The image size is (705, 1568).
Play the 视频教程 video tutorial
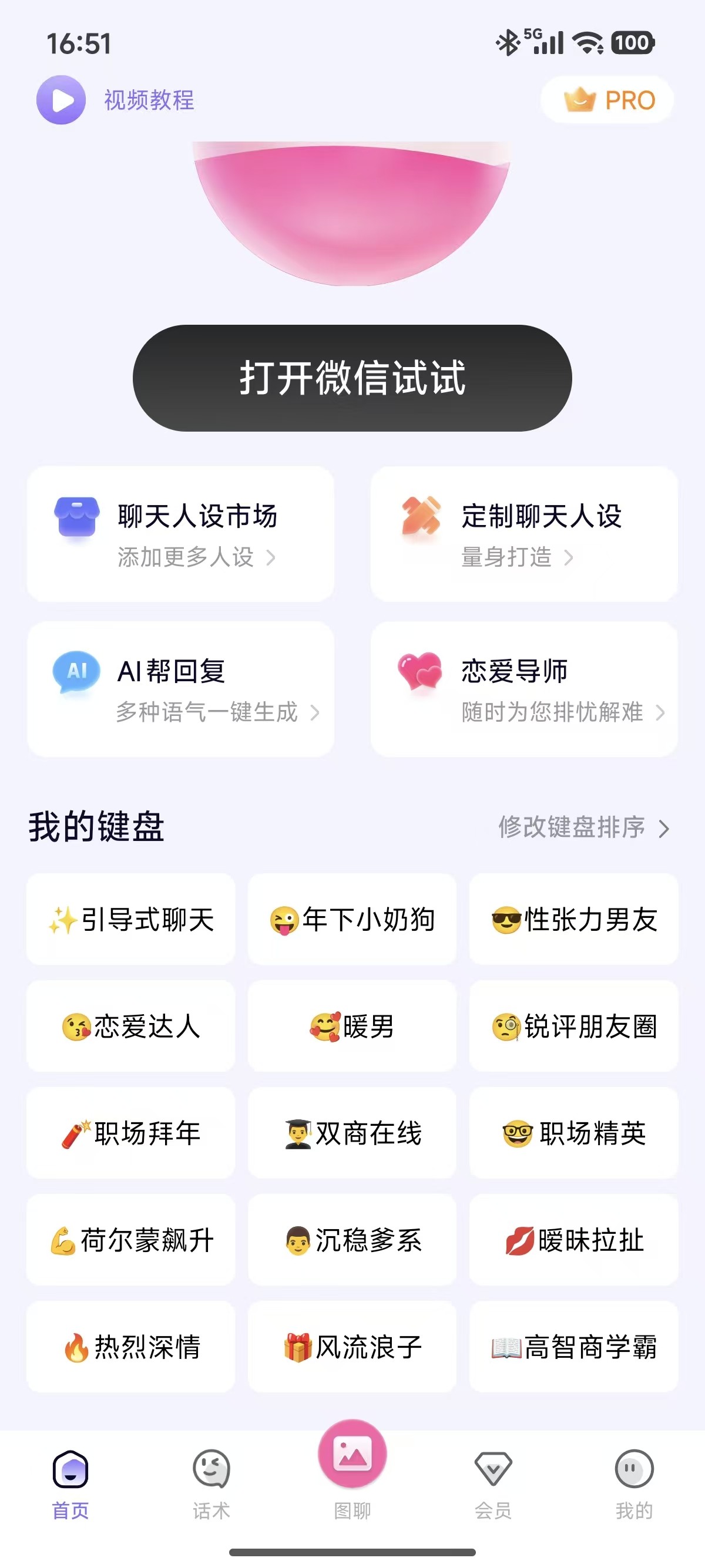pyautogui.click(x=59, y=99)
